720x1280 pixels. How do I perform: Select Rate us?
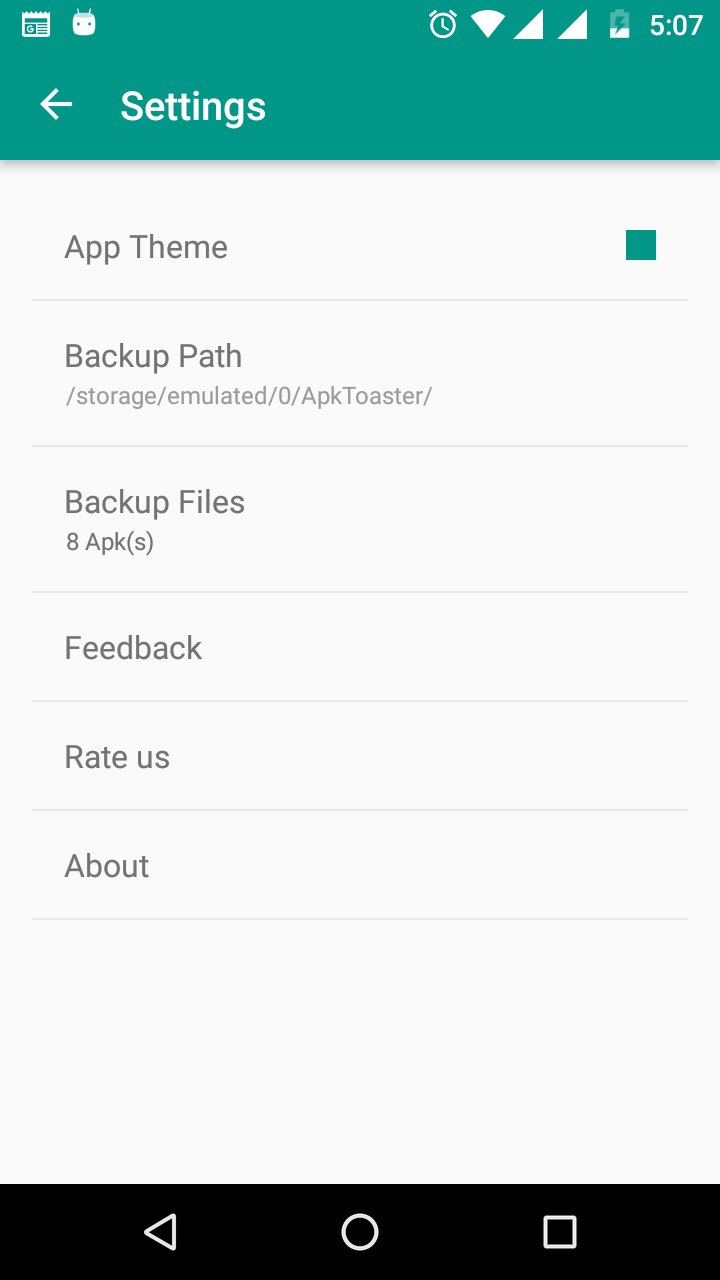360,756
